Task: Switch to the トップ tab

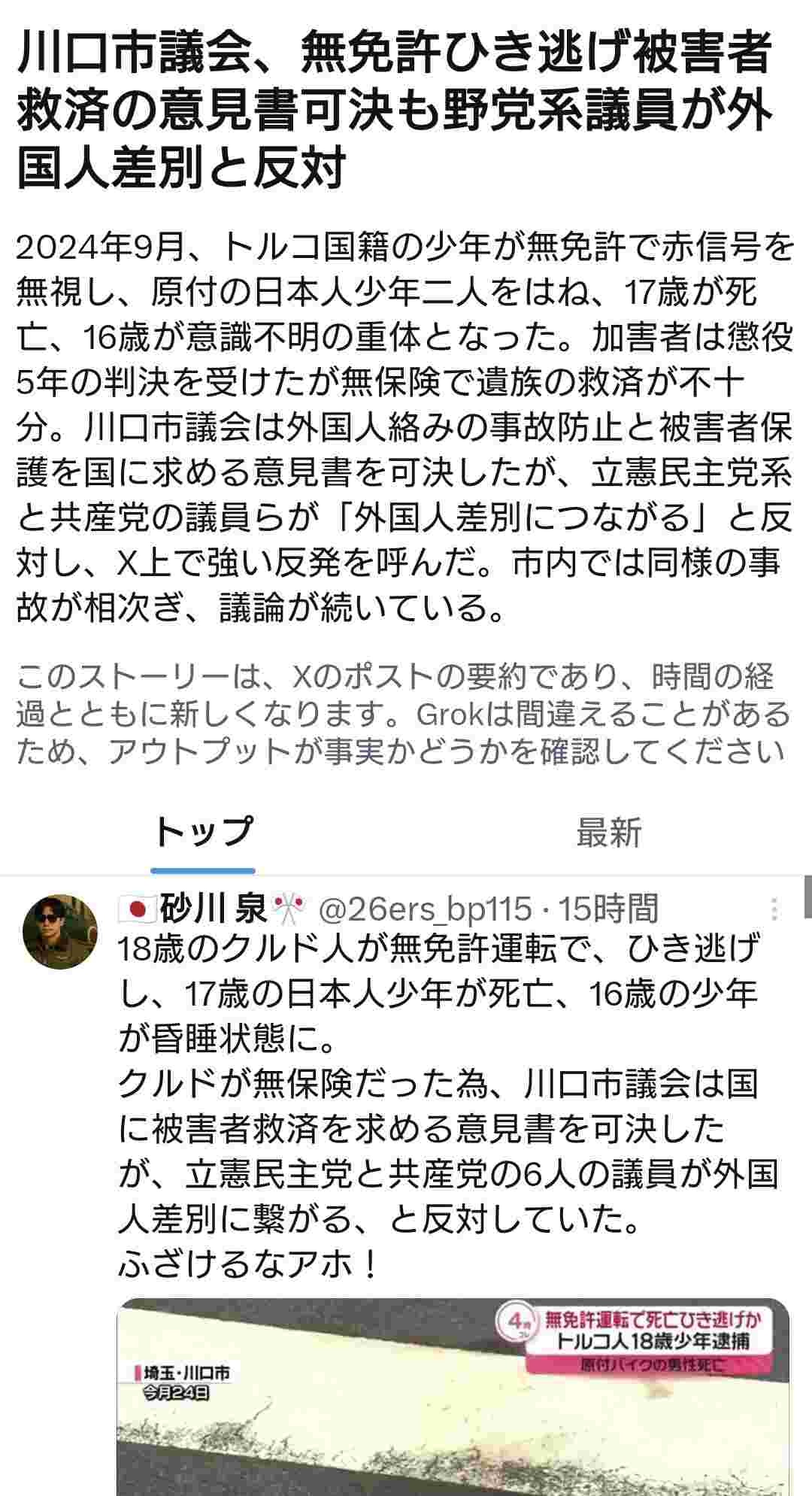Action: tap(203, 832)
